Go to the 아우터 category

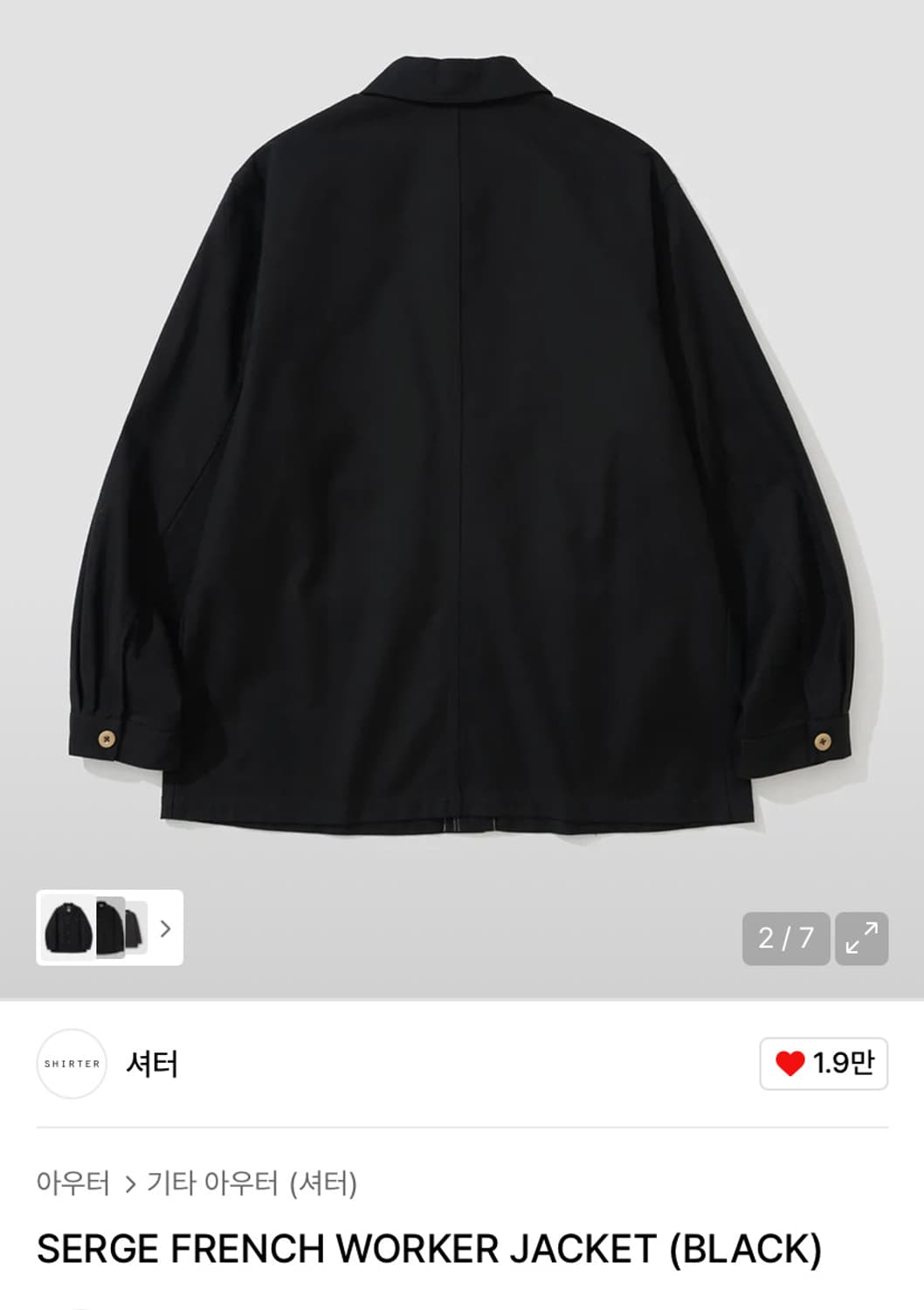pos(72,1183)
